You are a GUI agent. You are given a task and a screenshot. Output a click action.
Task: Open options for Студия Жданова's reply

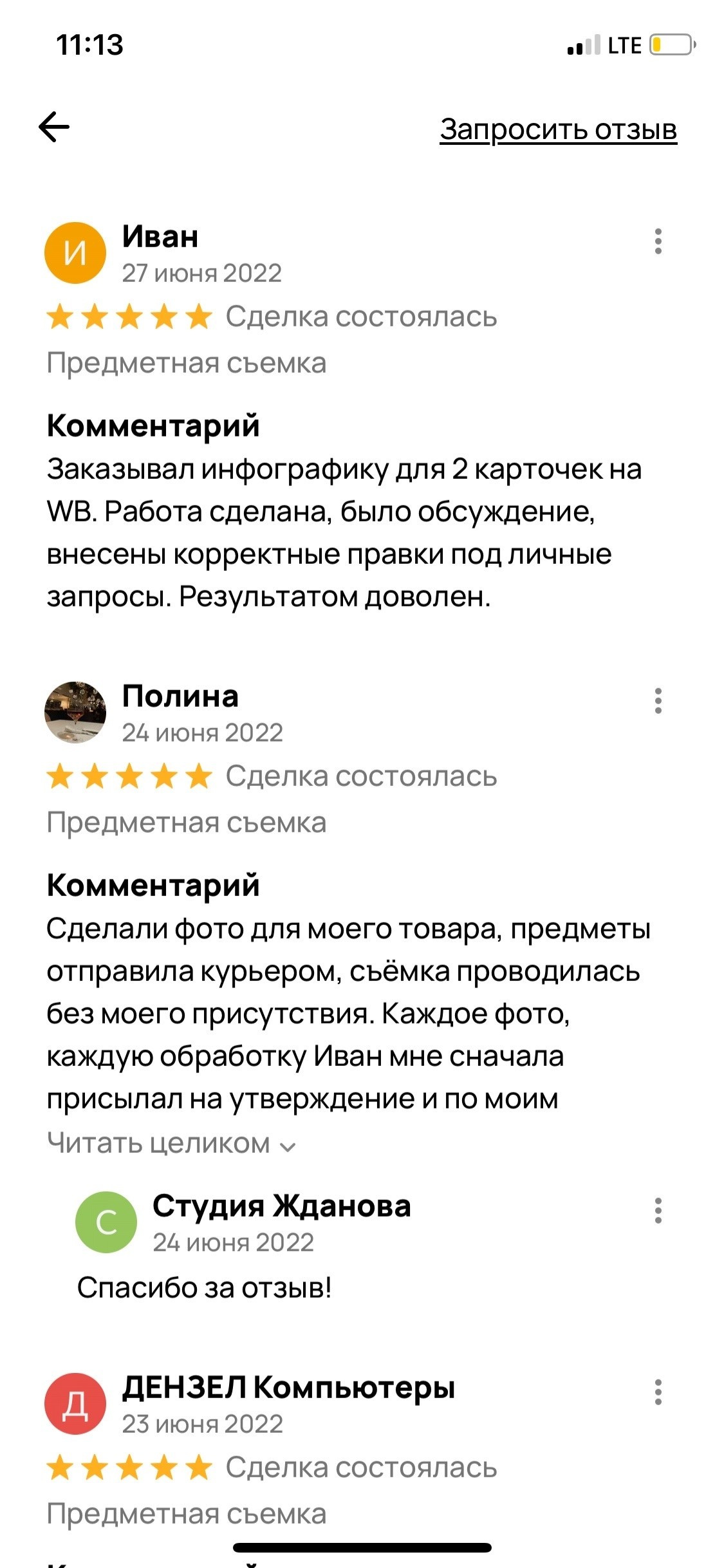(658, 1211)
